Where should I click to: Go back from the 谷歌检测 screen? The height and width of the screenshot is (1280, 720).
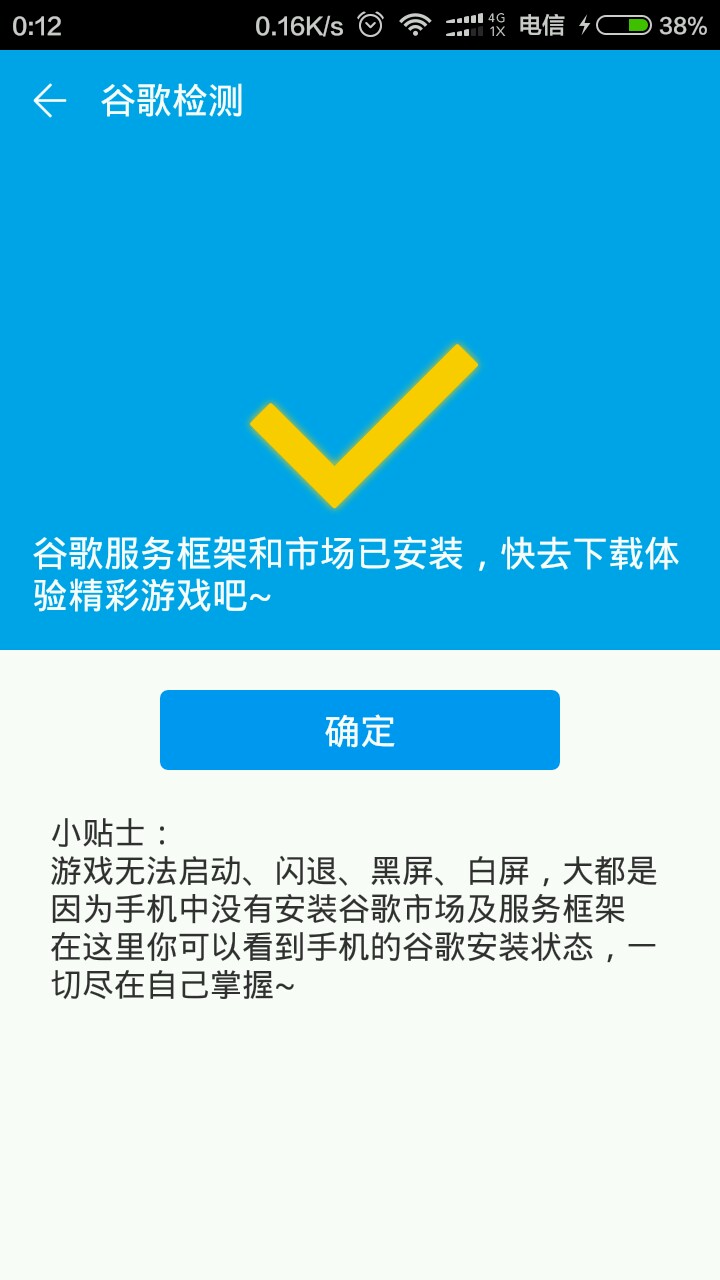click(49, 101)
